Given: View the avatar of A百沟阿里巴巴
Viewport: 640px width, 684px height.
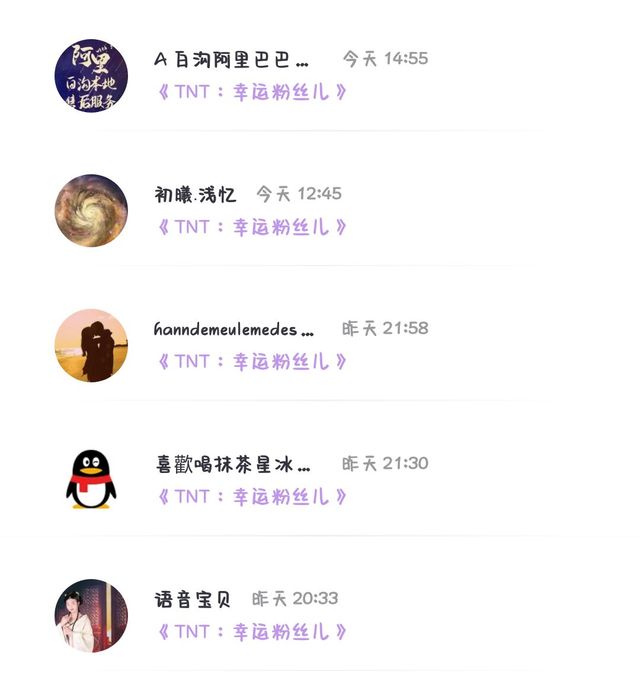Looking at the screenshot, I should [91, 76].
